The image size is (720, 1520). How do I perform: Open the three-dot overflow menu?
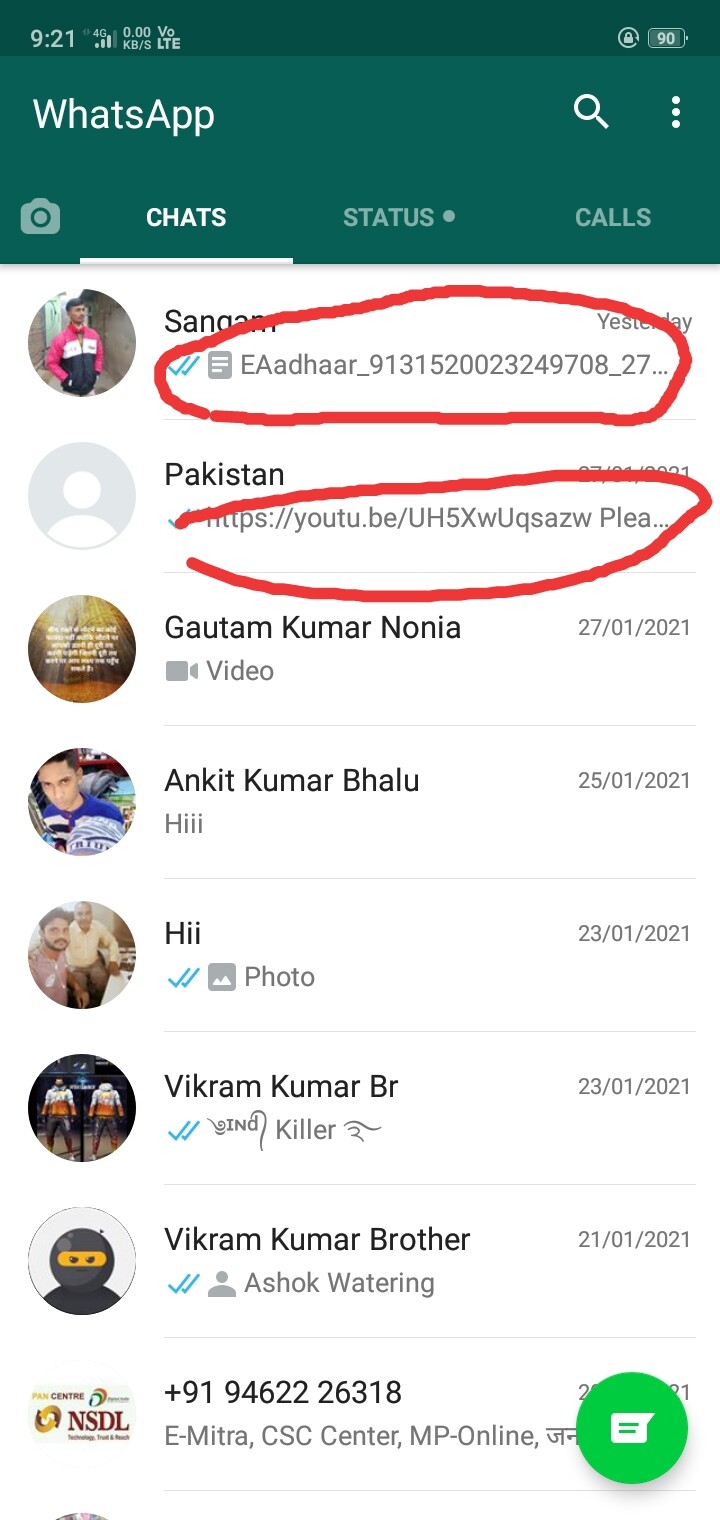point(676,113)
